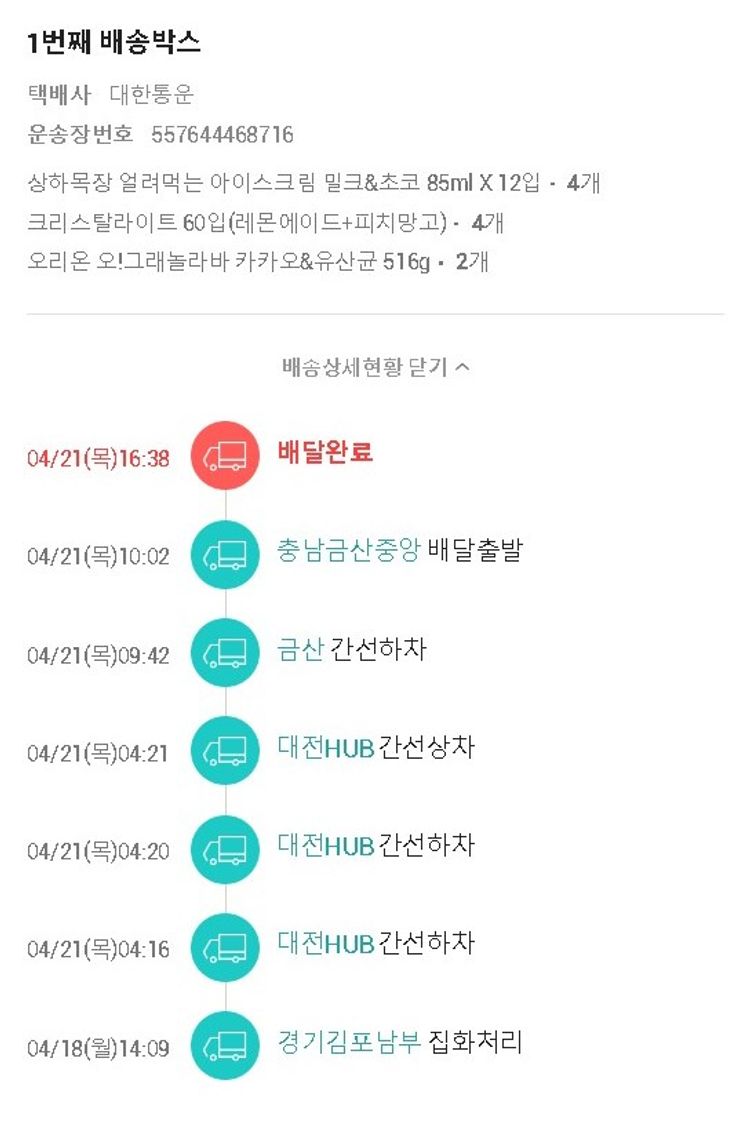This screenshot has width=750, height=1121.
Task: Collapse the 배송상세현황 delivery details section
Action: click(375, 367)
